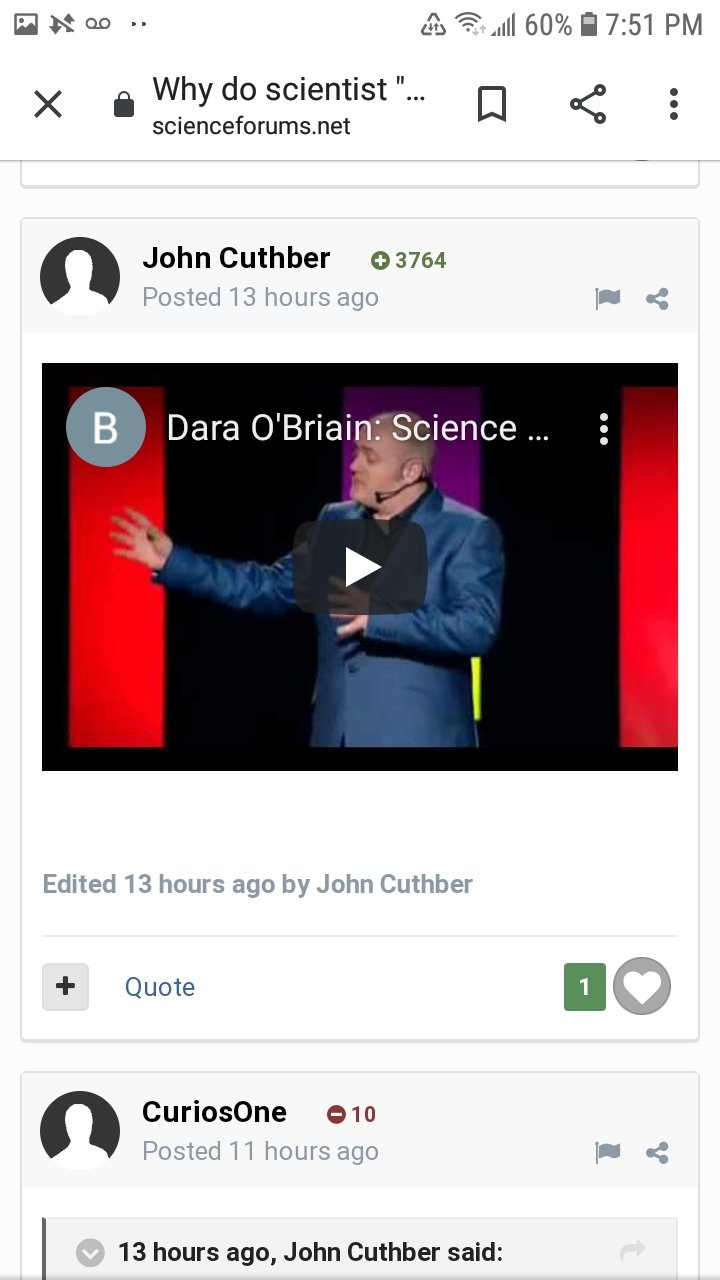The width and height of the screenshot is (720, 1280).
Task: Report John Cuthber's post with flag
Action: click(607, 299)
